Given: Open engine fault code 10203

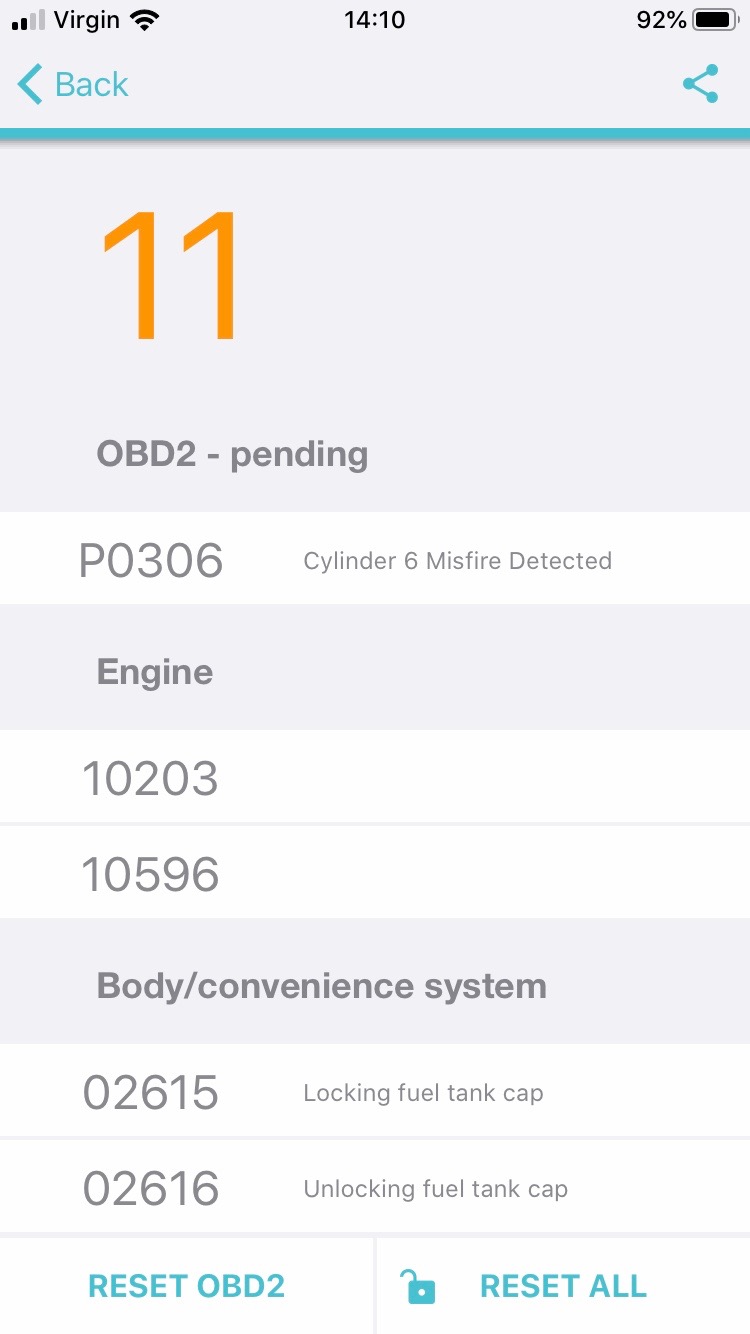Looking at the screenshot, I should [375, 778].
